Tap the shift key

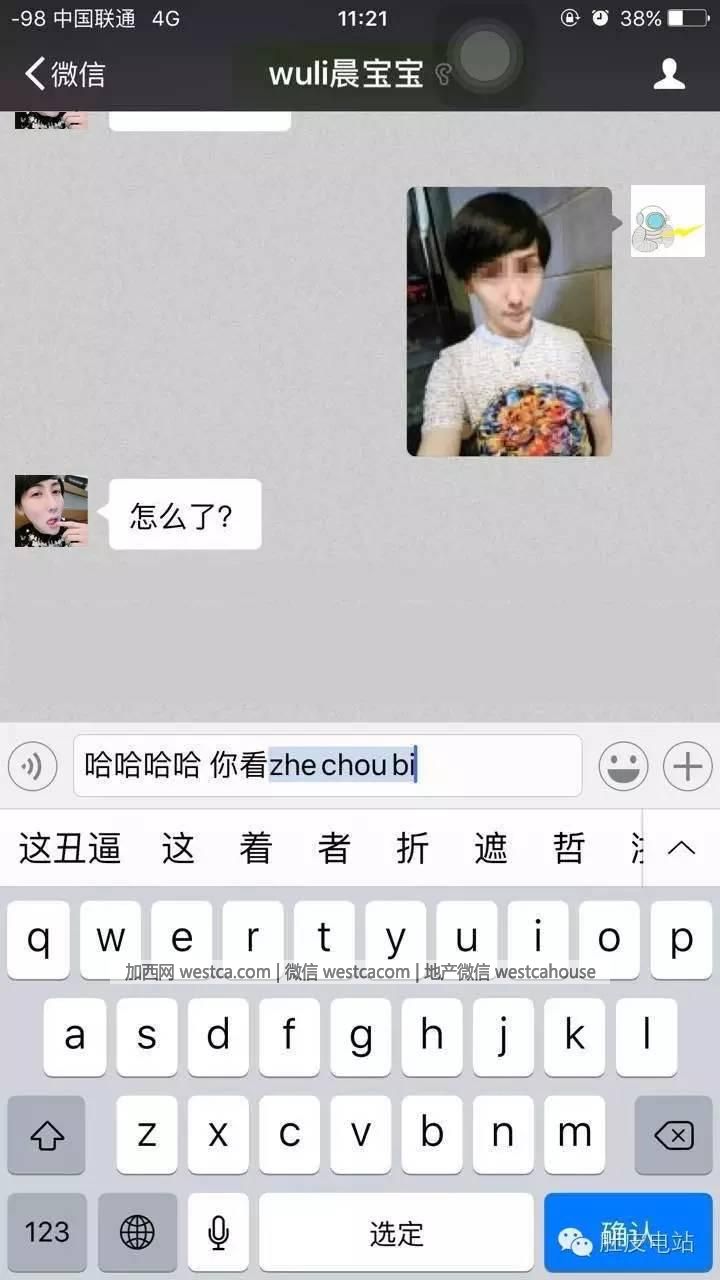tap(46, 1135)
